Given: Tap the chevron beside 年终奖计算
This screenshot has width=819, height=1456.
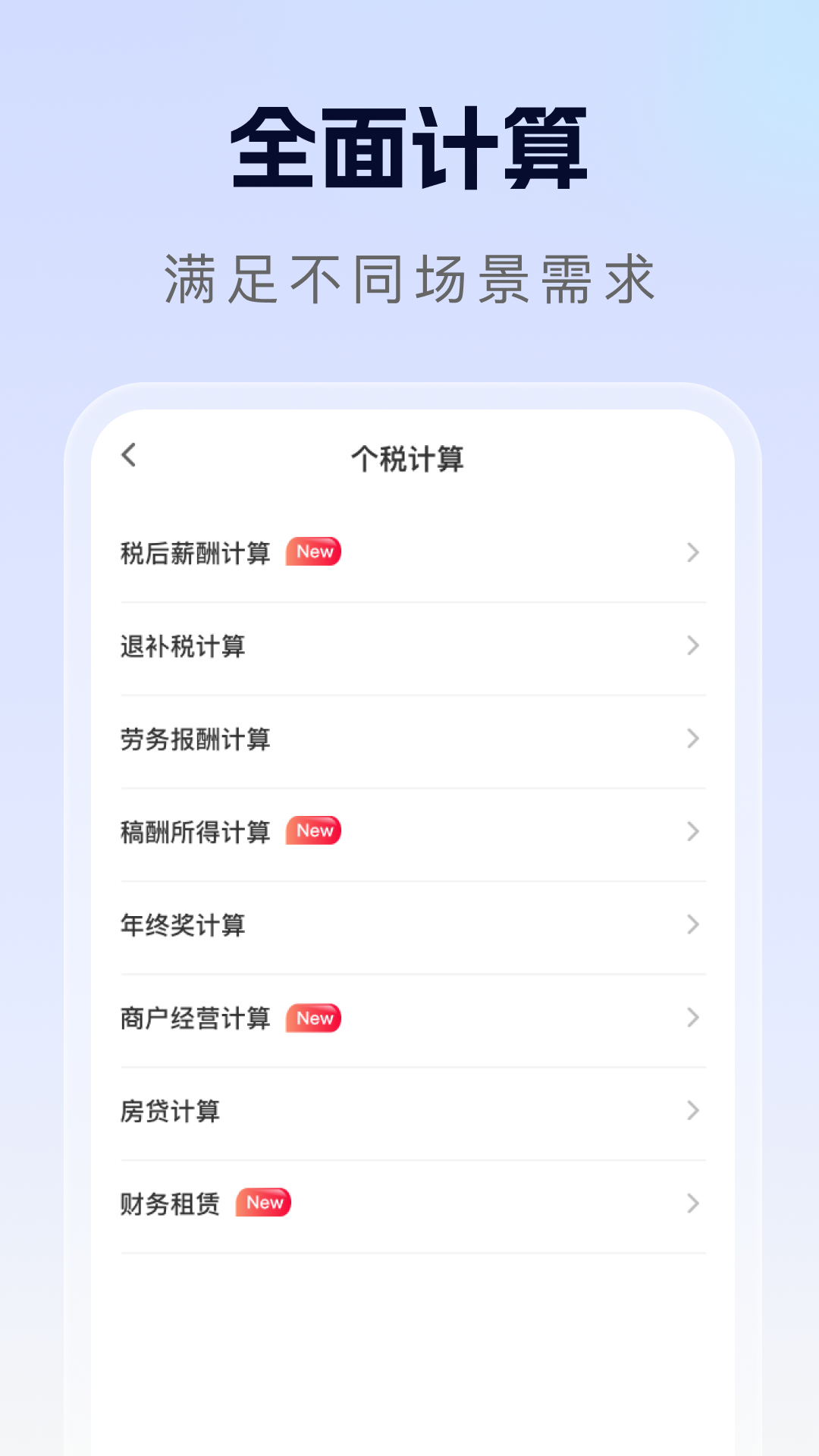Looking at the screenshot, I should (x=692, y=924).
